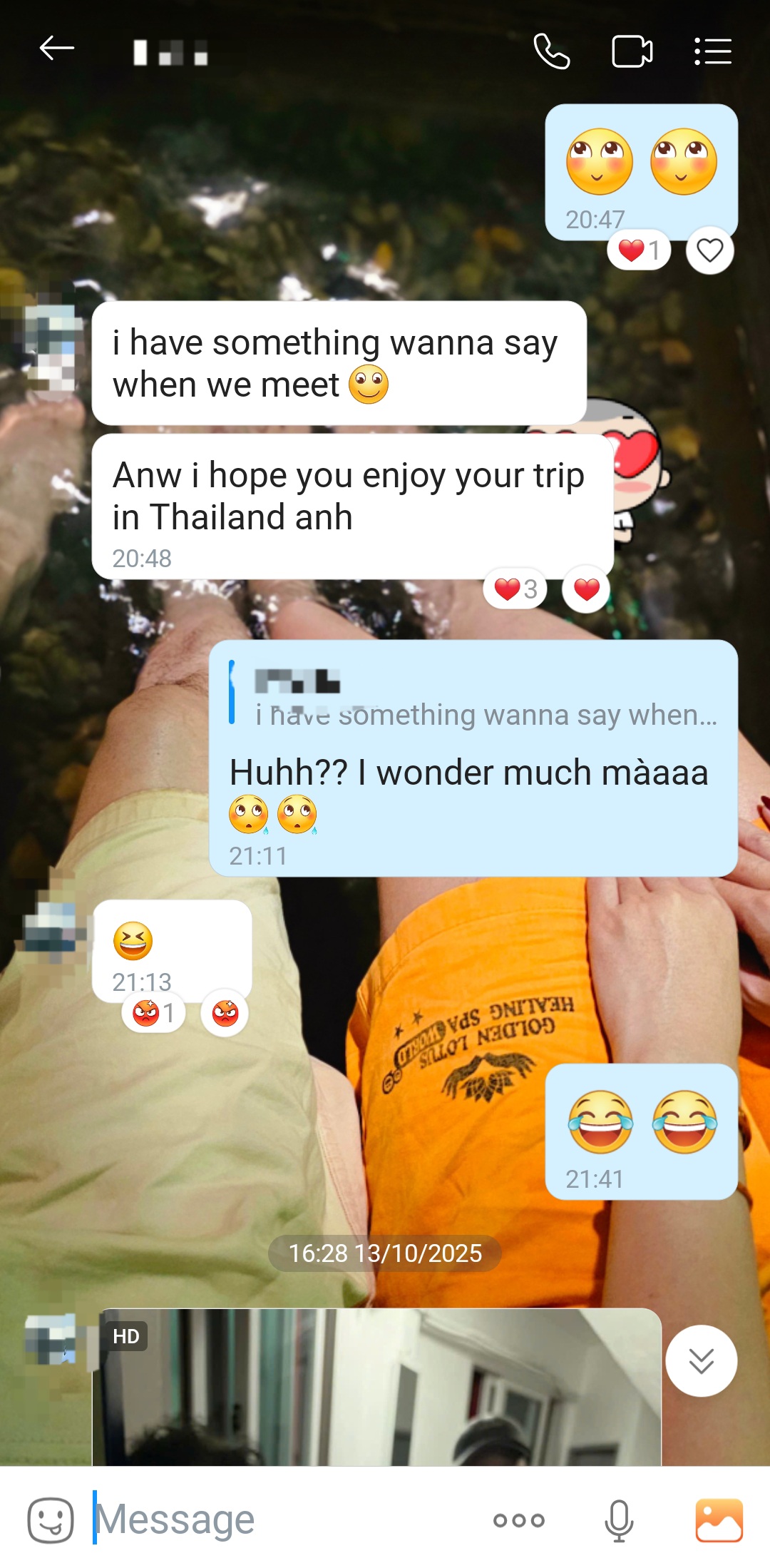Image resolution: width=770 pixels, height=1568 pixels.
Task: View heart reactions on 20:47 message
Action: point(639,250)
